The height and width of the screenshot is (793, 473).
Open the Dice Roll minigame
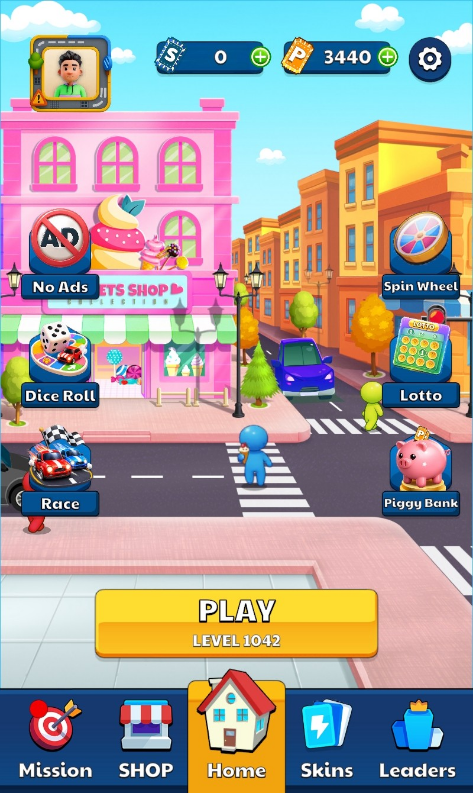(x=60, y=365)
